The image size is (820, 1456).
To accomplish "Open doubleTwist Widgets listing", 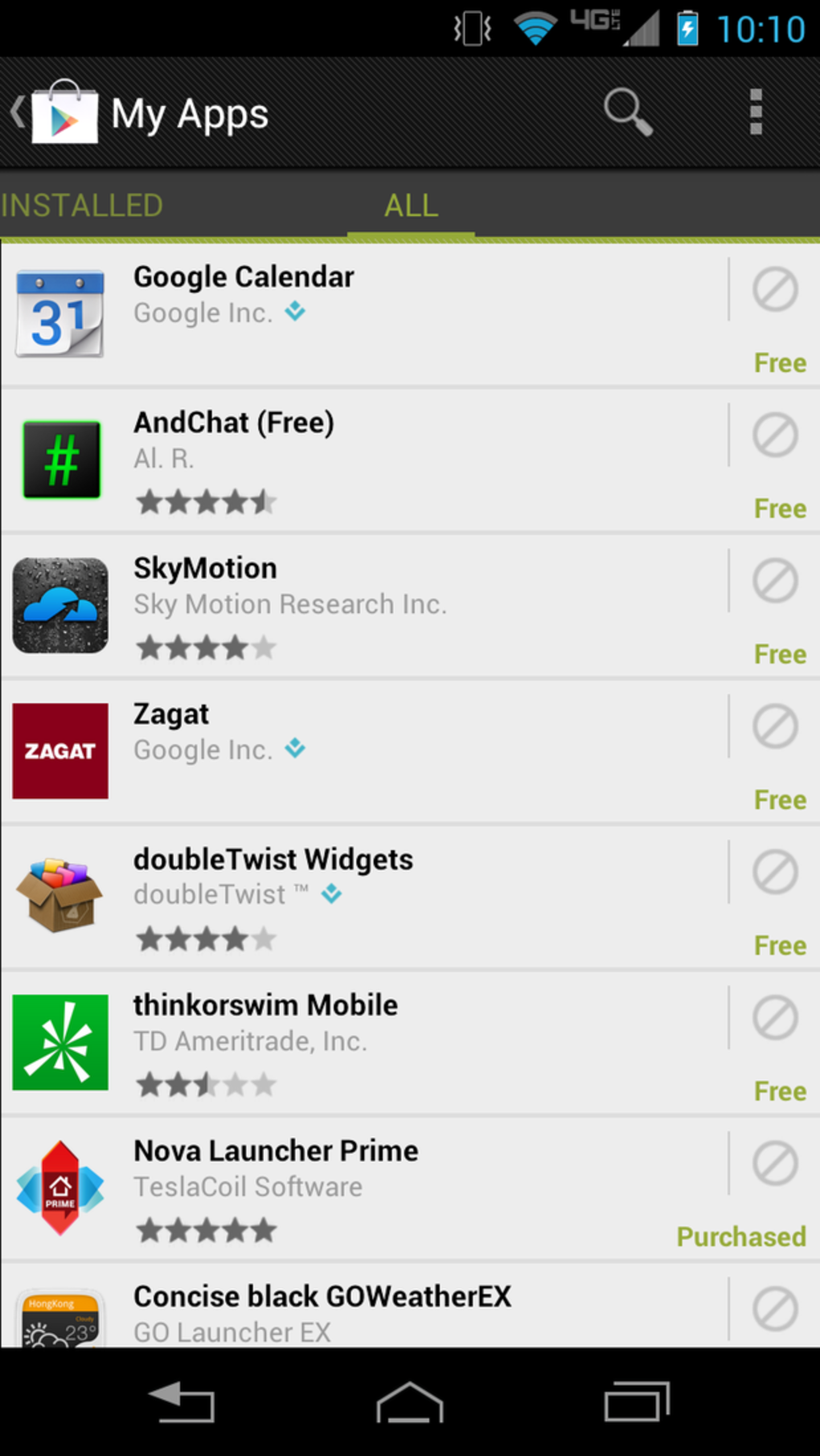I will (362, 897).
